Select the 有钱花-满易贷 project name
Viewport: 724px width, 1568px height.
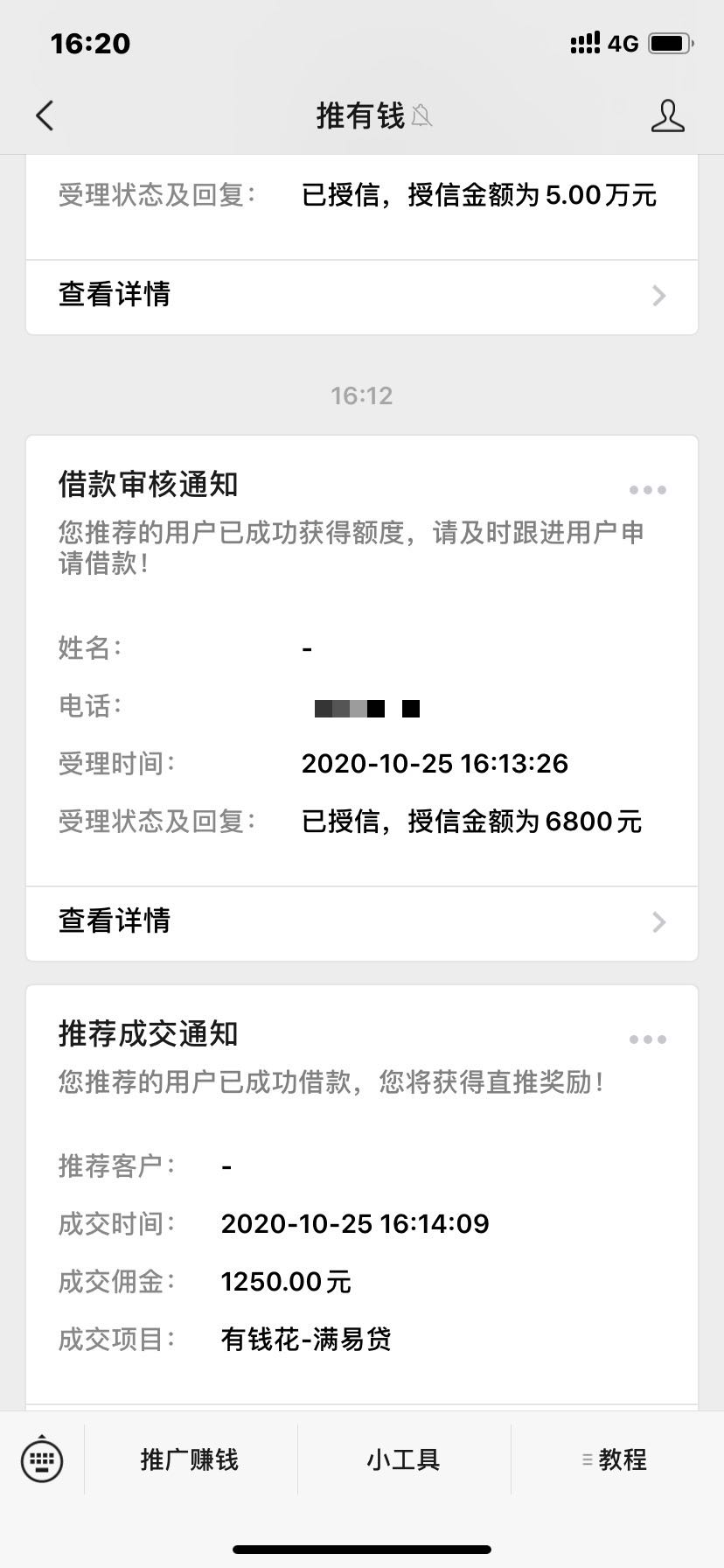click(x=306, y=1339)
